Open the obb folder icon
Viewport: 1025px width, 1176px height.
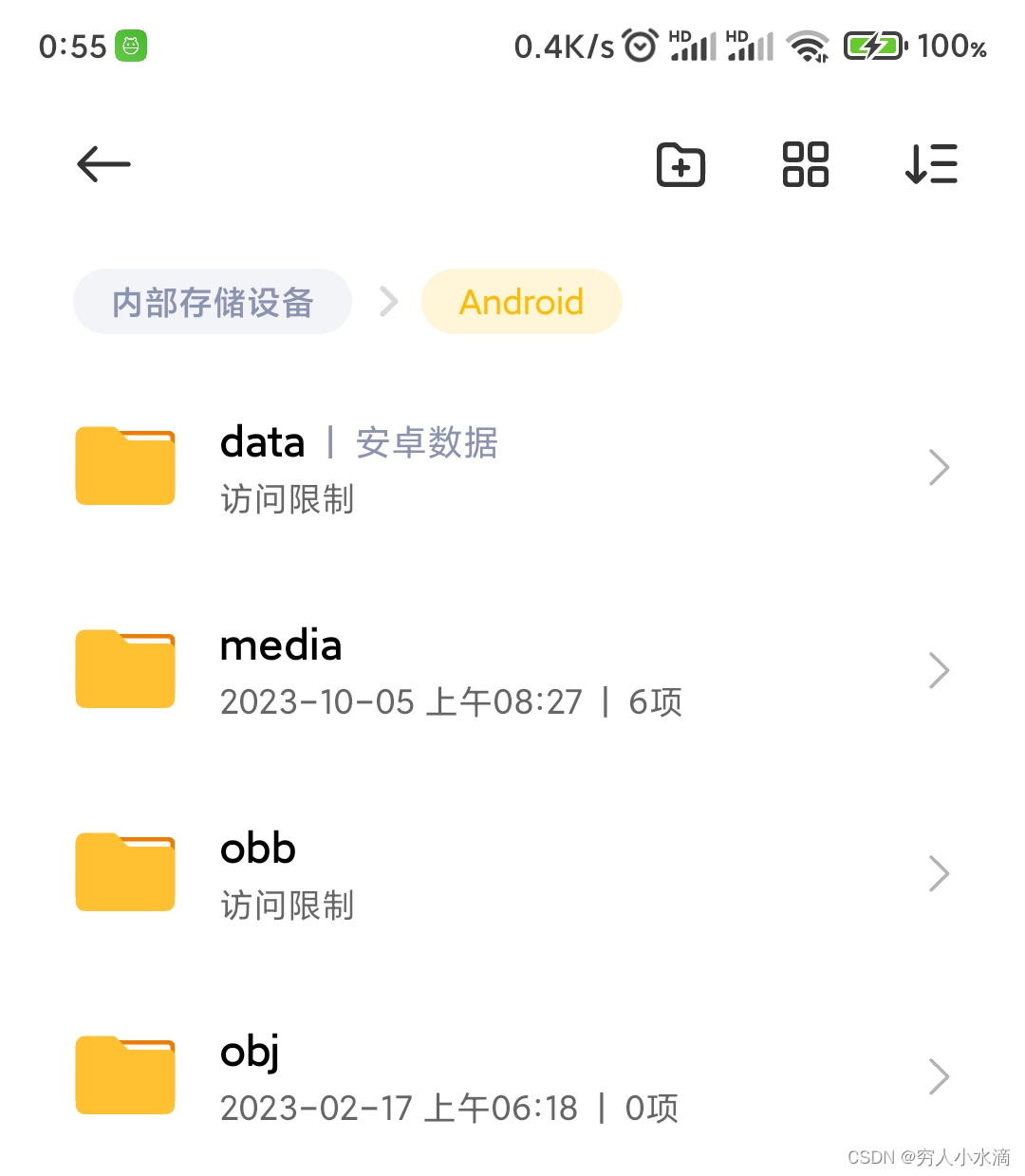click(124, 871)
